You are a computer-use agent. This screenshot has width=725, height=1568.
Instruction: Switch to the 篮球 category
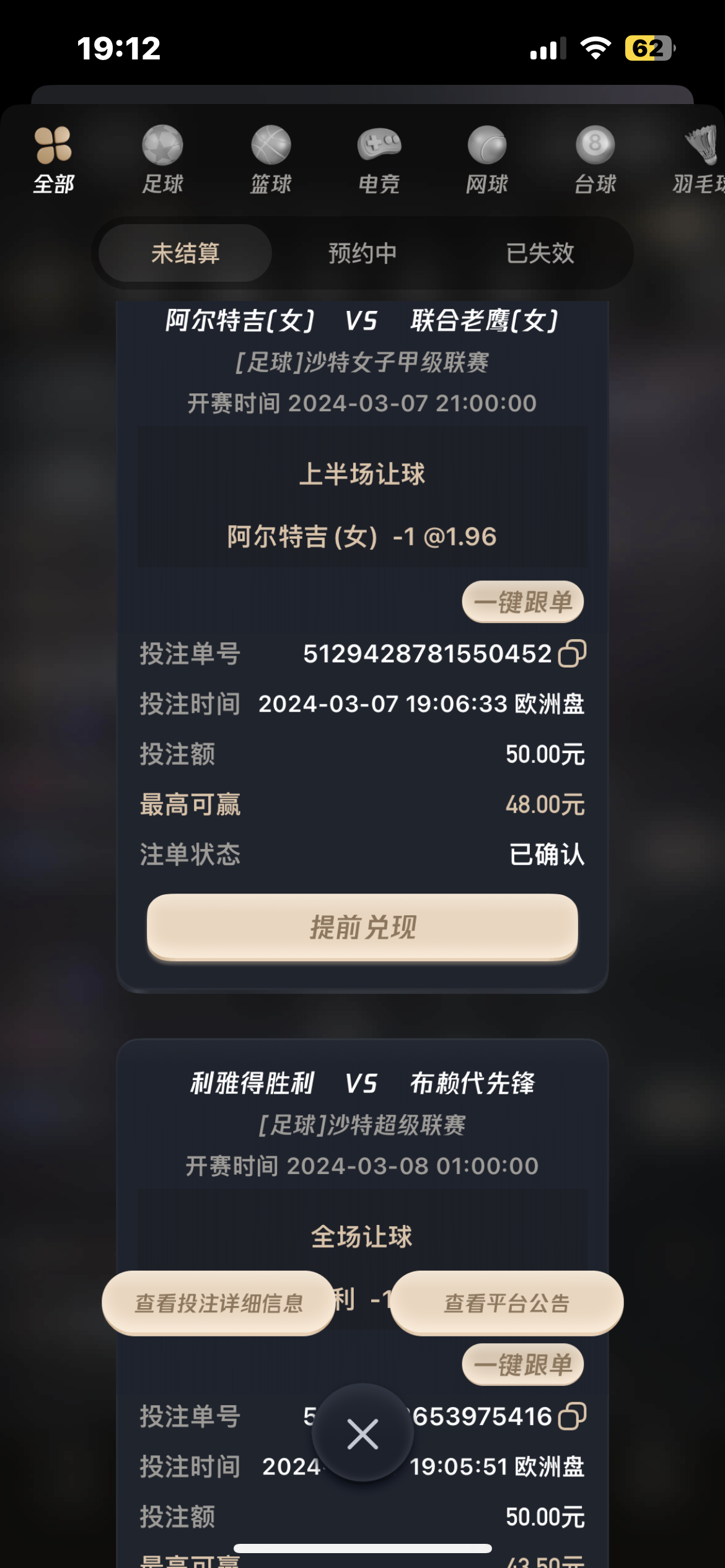[x=271, y=159]
